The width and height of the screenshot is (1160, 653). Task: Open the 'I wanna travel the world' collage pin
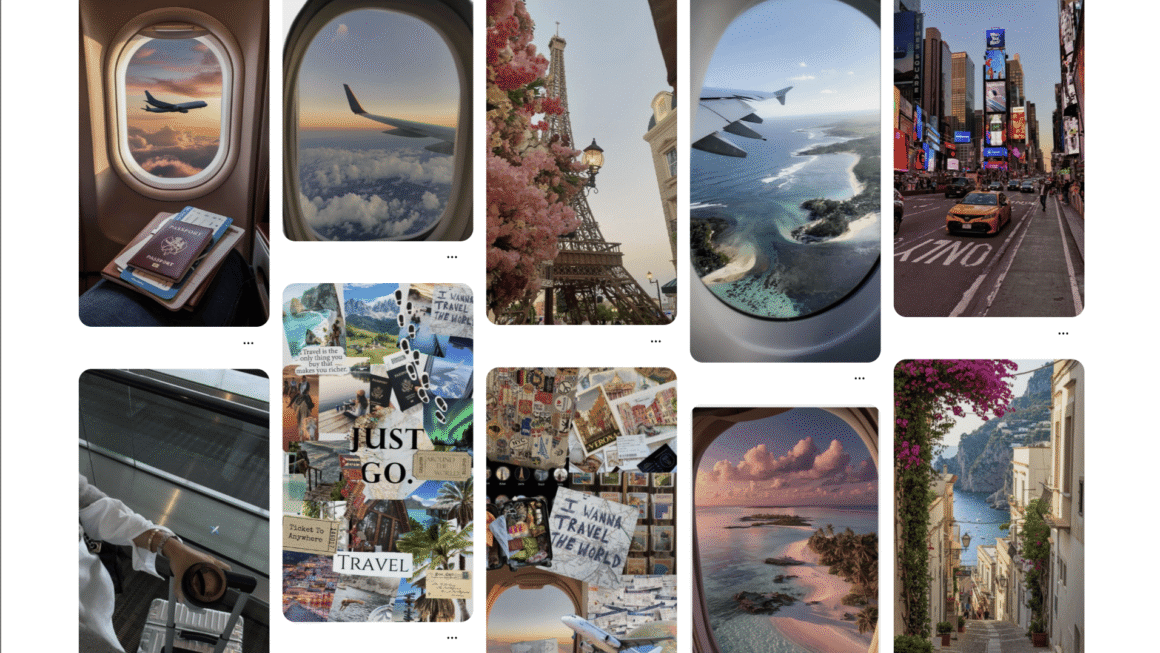tap(581, 510)
